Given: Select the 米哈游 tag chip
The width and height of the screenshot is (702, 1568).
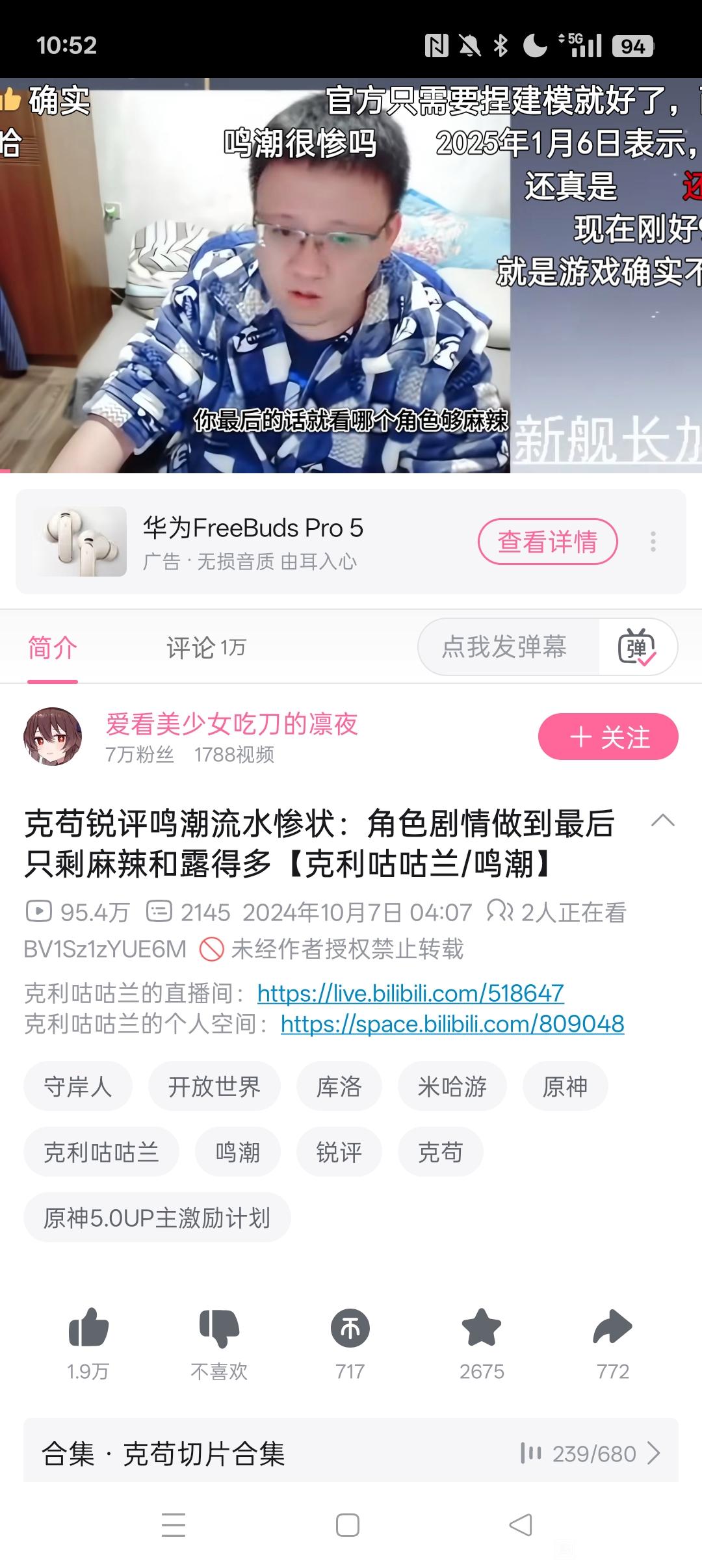Looking at the screenshot, I should (x=452, y=1086).
